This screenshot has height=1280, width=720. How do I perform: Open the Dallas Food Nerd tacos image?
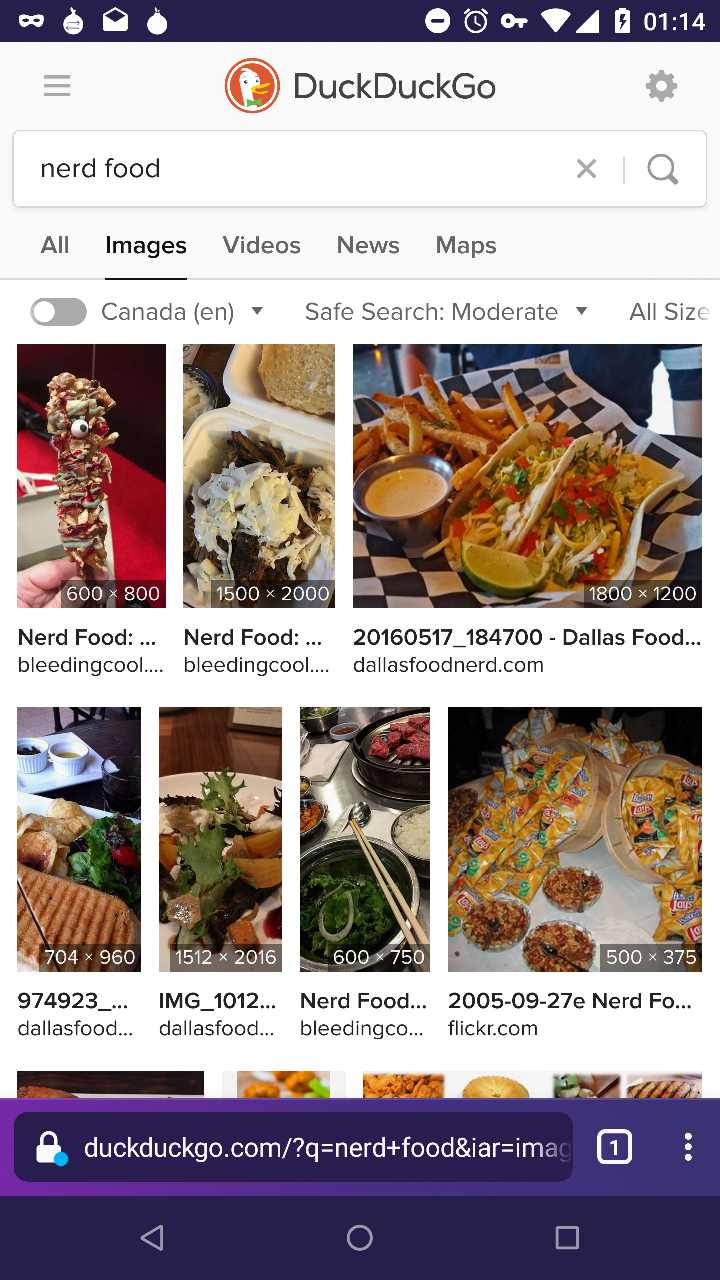[x=527, y=476]
